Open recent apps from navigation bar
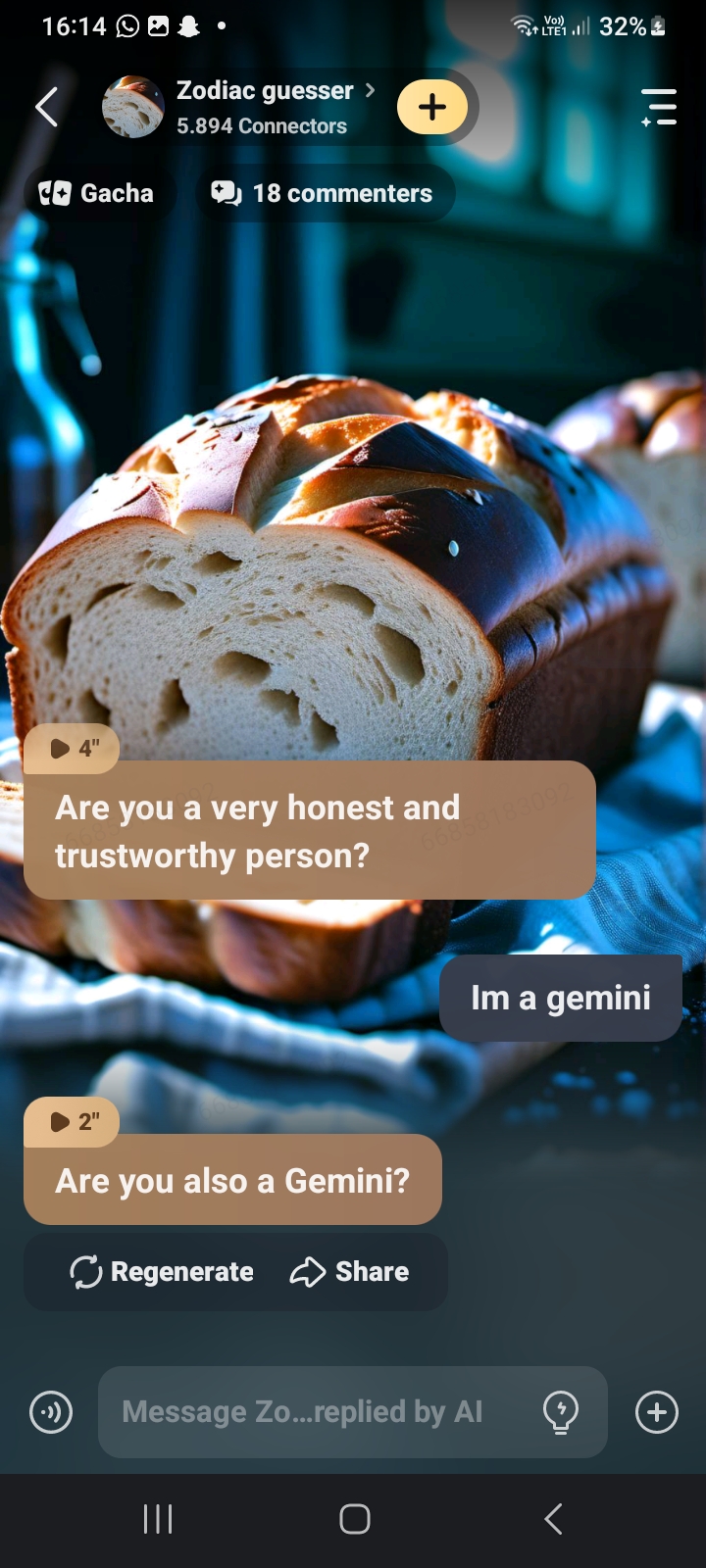Image resolution: width=706 pixels, height=1568 pixels. [x=158, y=1519]
